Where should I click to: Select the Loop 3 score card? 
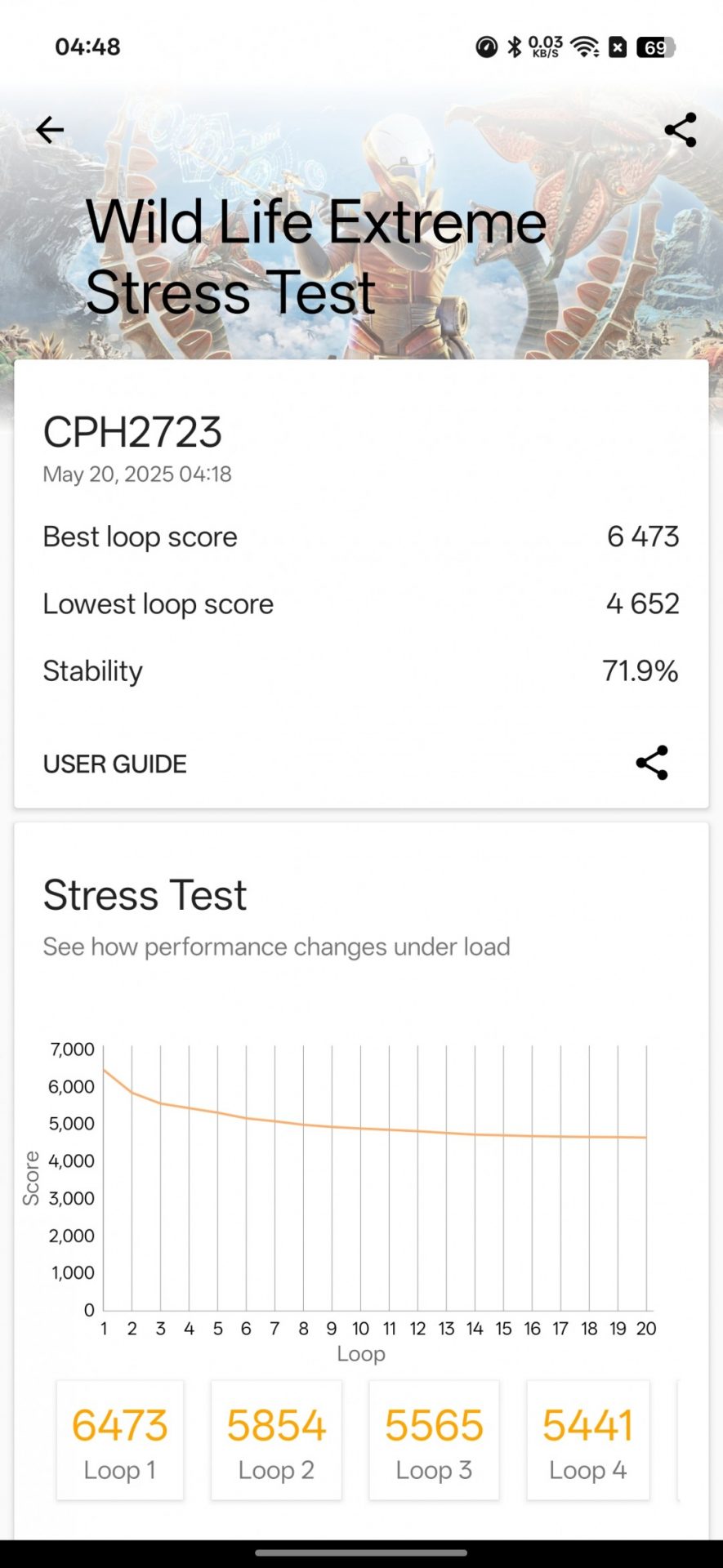pos(434,1441)
